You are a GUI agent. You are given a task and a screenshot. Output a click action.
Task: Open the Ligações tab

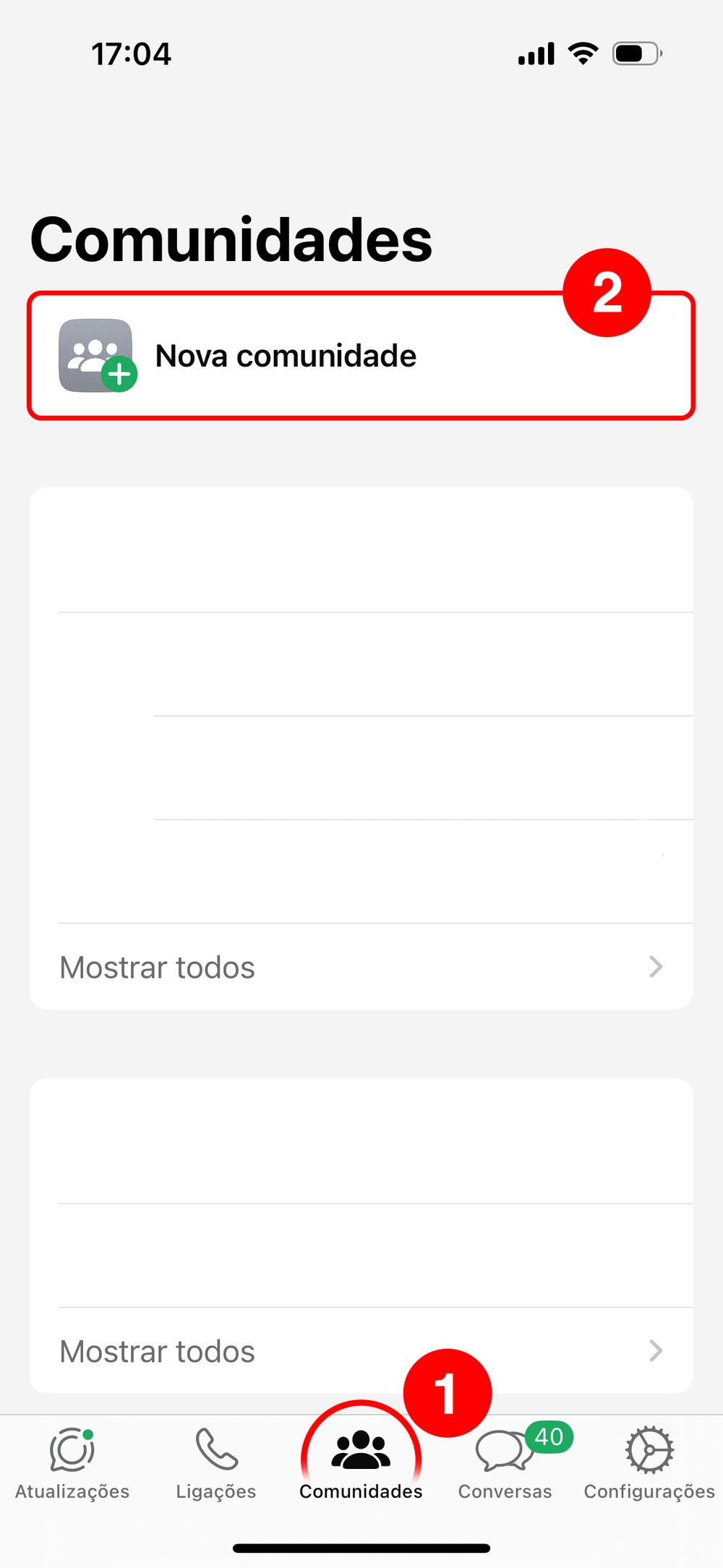pyautogui.click(x=216, y=1462)
